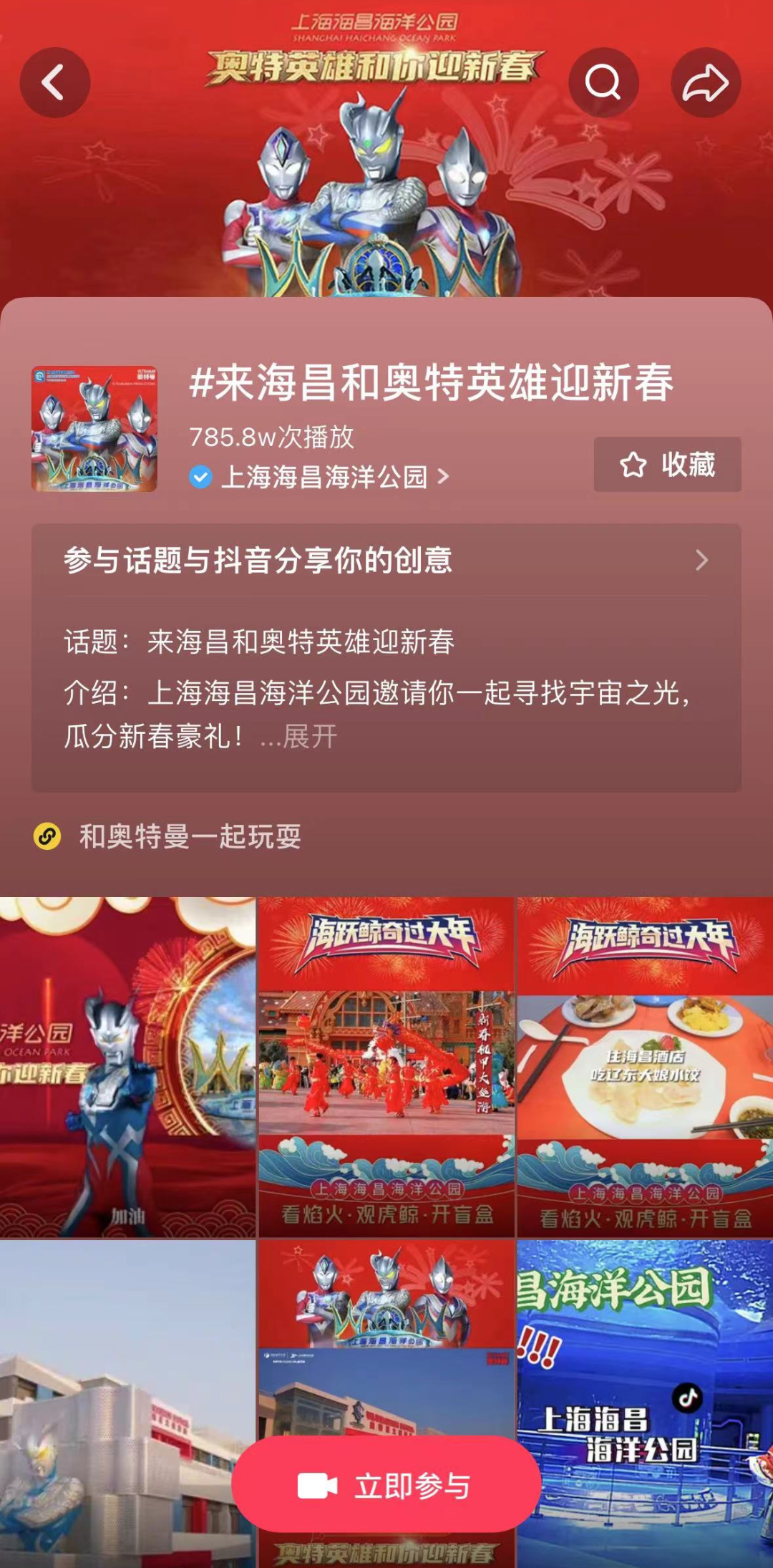Expand the introduction with 展开
Image resolution: width=773 pixels, height=1568 pixels.
click(x=309, y=736)
